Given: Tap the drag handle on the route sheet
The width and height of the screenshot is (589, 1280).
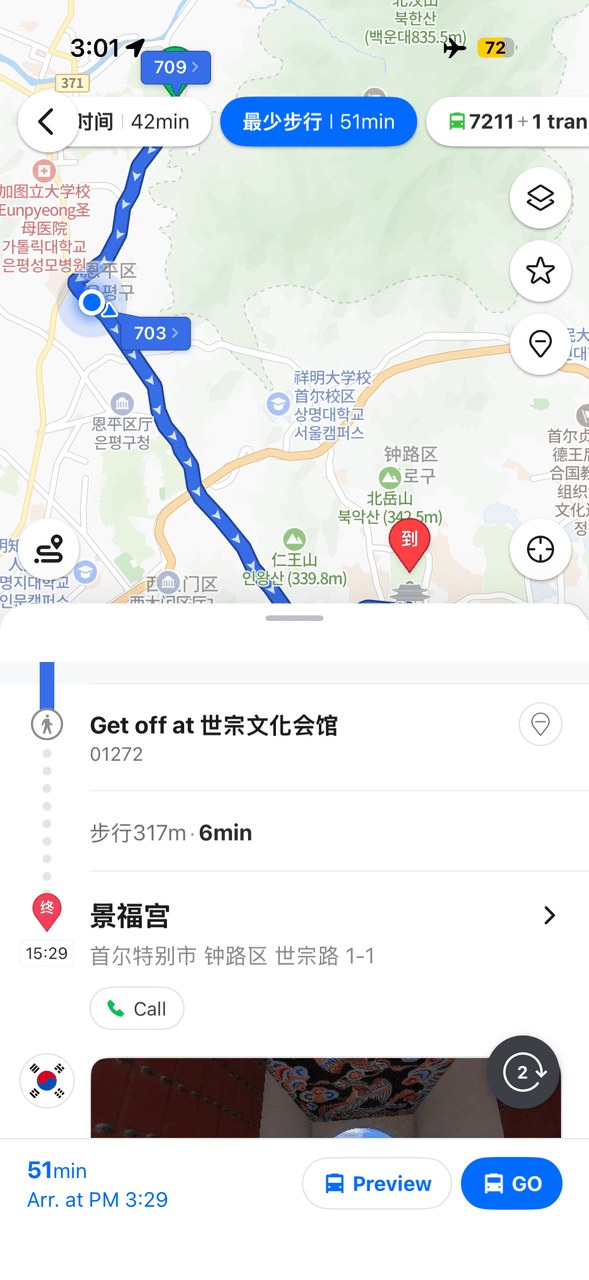Looking at the screenshot, I should coord(294,618).
